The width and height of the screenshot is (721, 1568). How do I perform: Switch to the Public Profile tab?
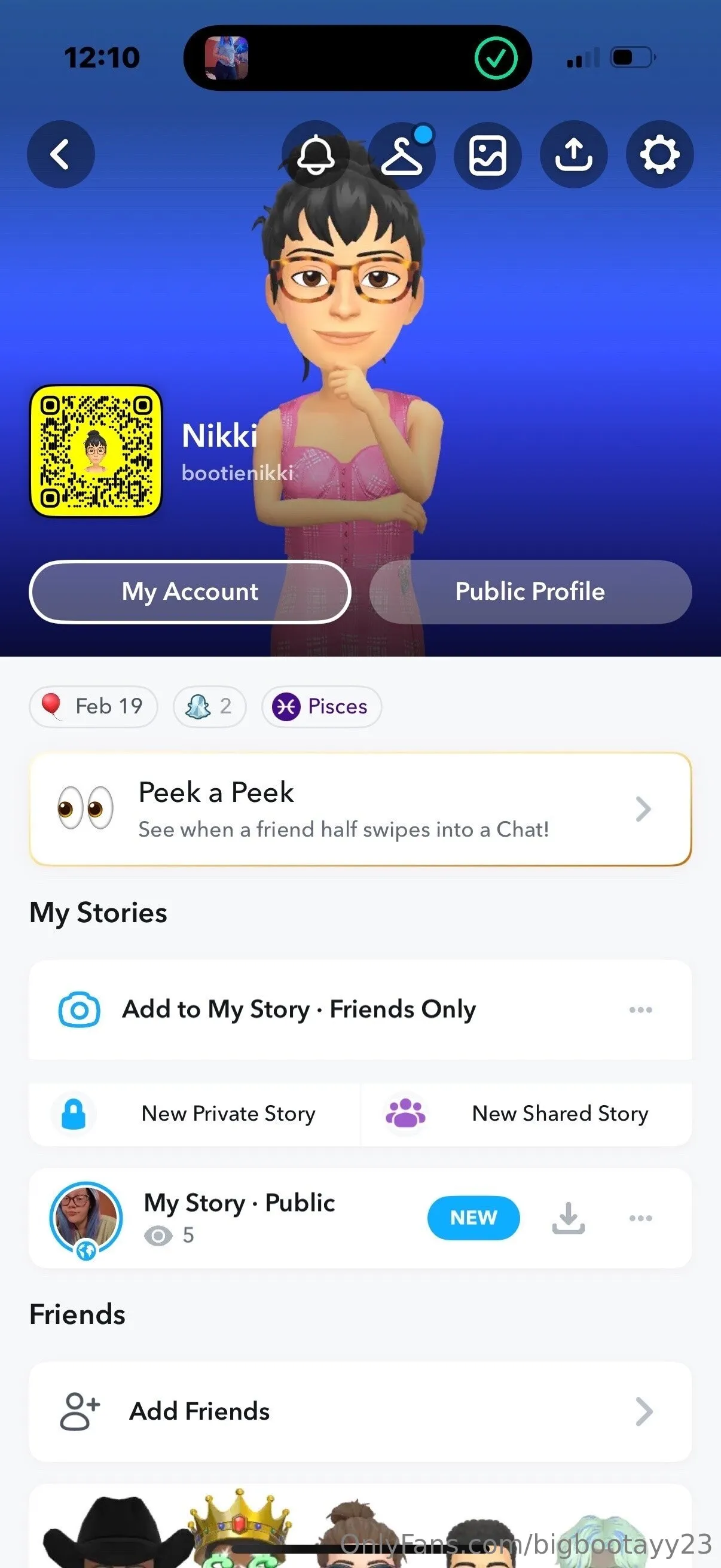tap(529, 591)
